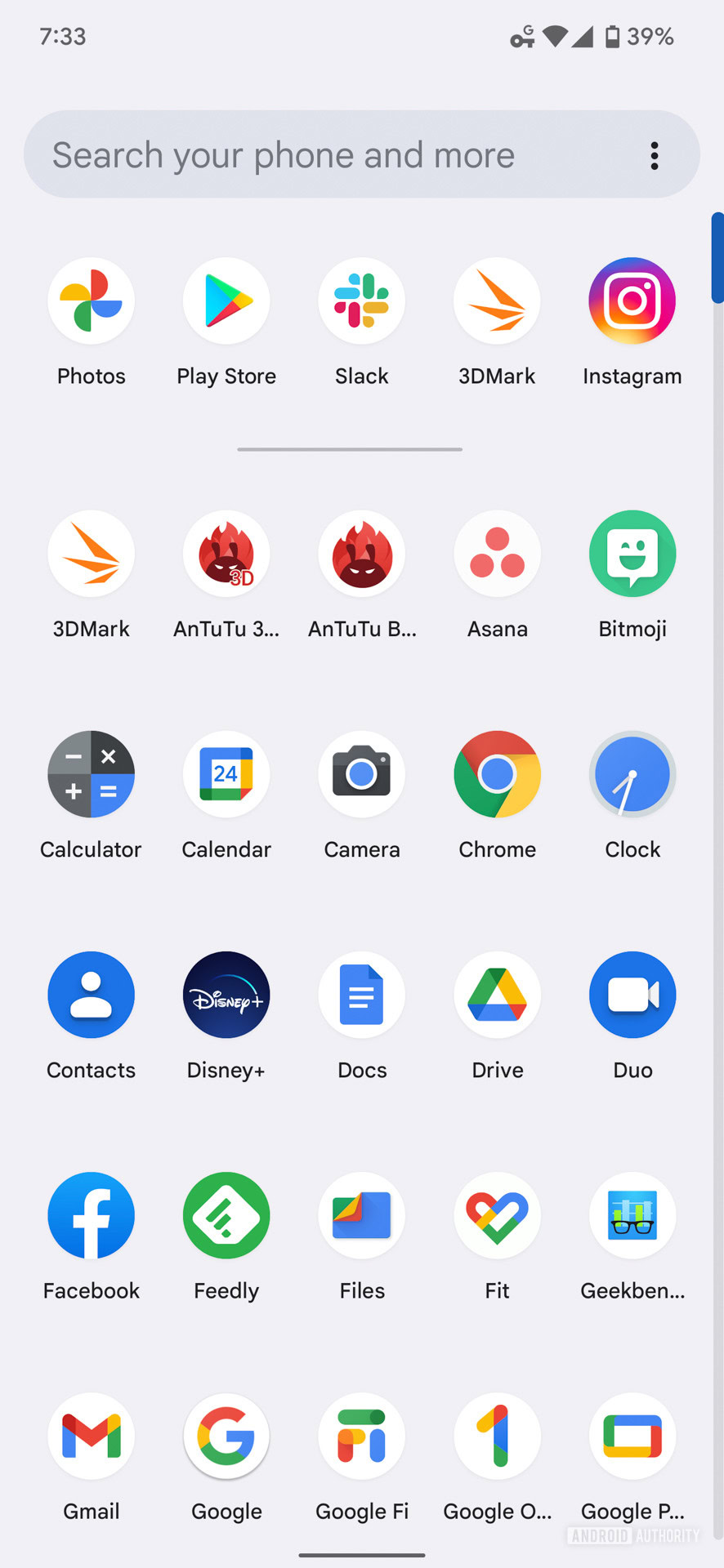Open Gmail

pos(91,1437)
